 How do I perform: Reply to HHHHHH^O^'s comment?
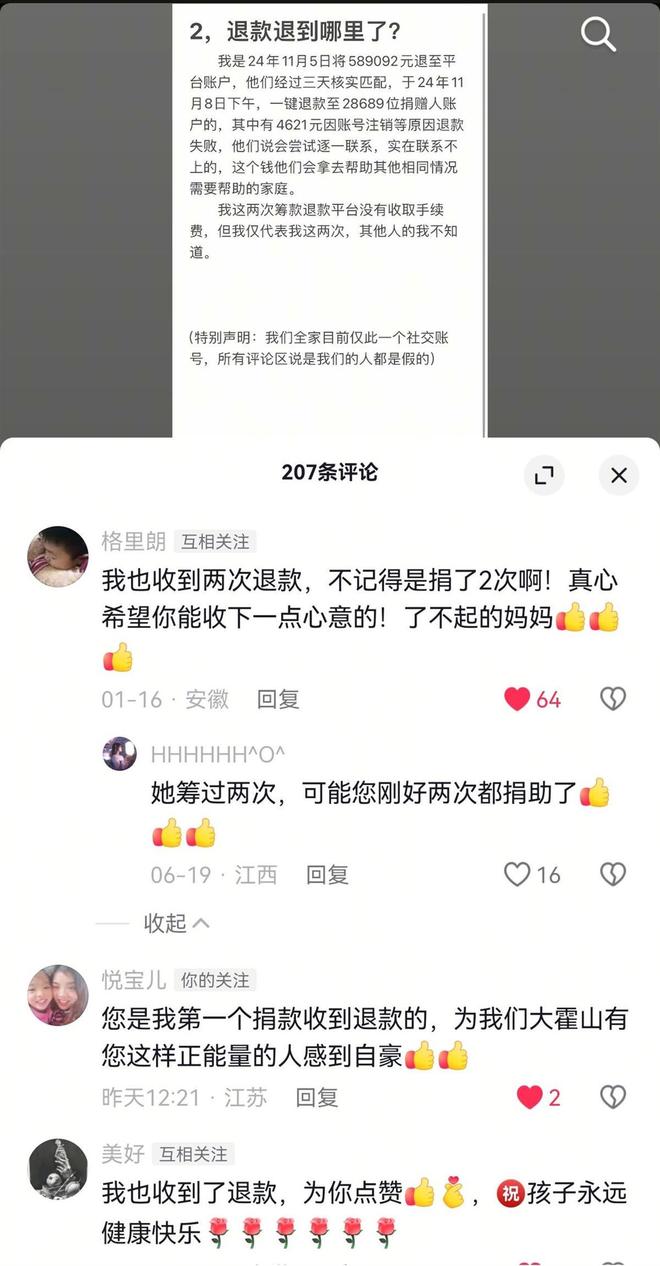coord(327,875)
